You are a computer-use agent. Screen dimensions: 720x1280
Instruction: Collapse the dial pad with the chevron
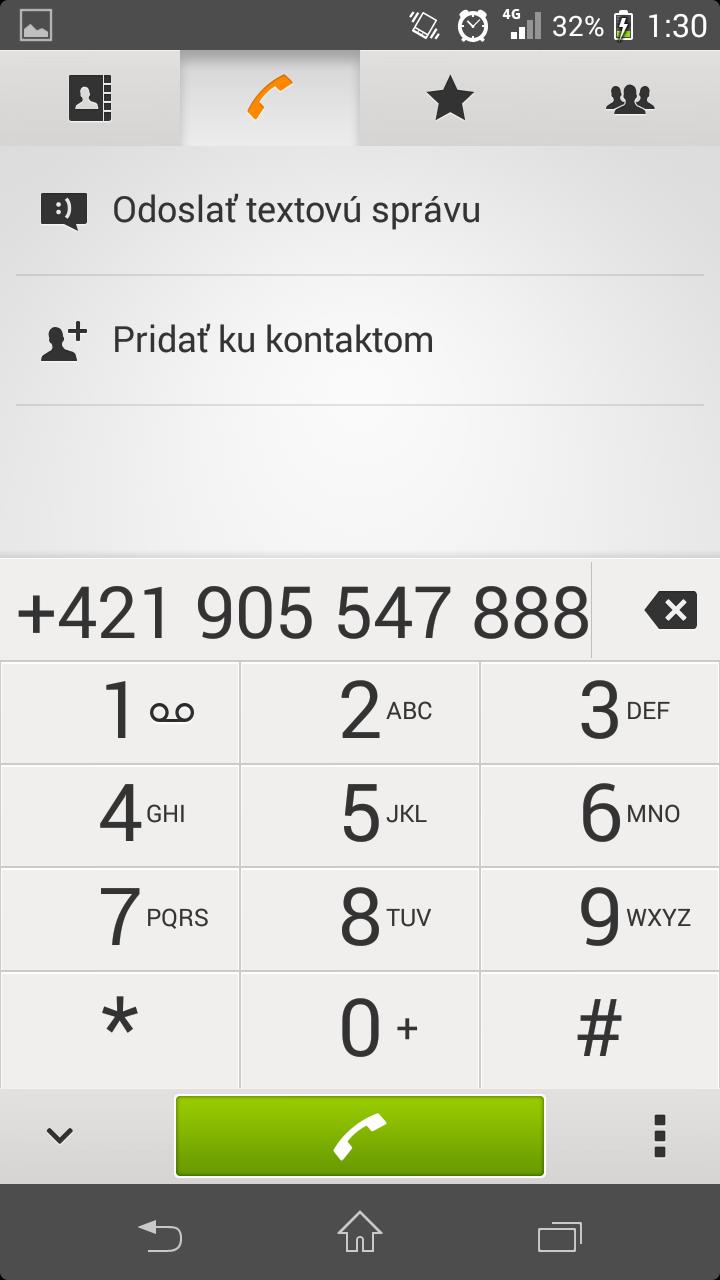58,1135
